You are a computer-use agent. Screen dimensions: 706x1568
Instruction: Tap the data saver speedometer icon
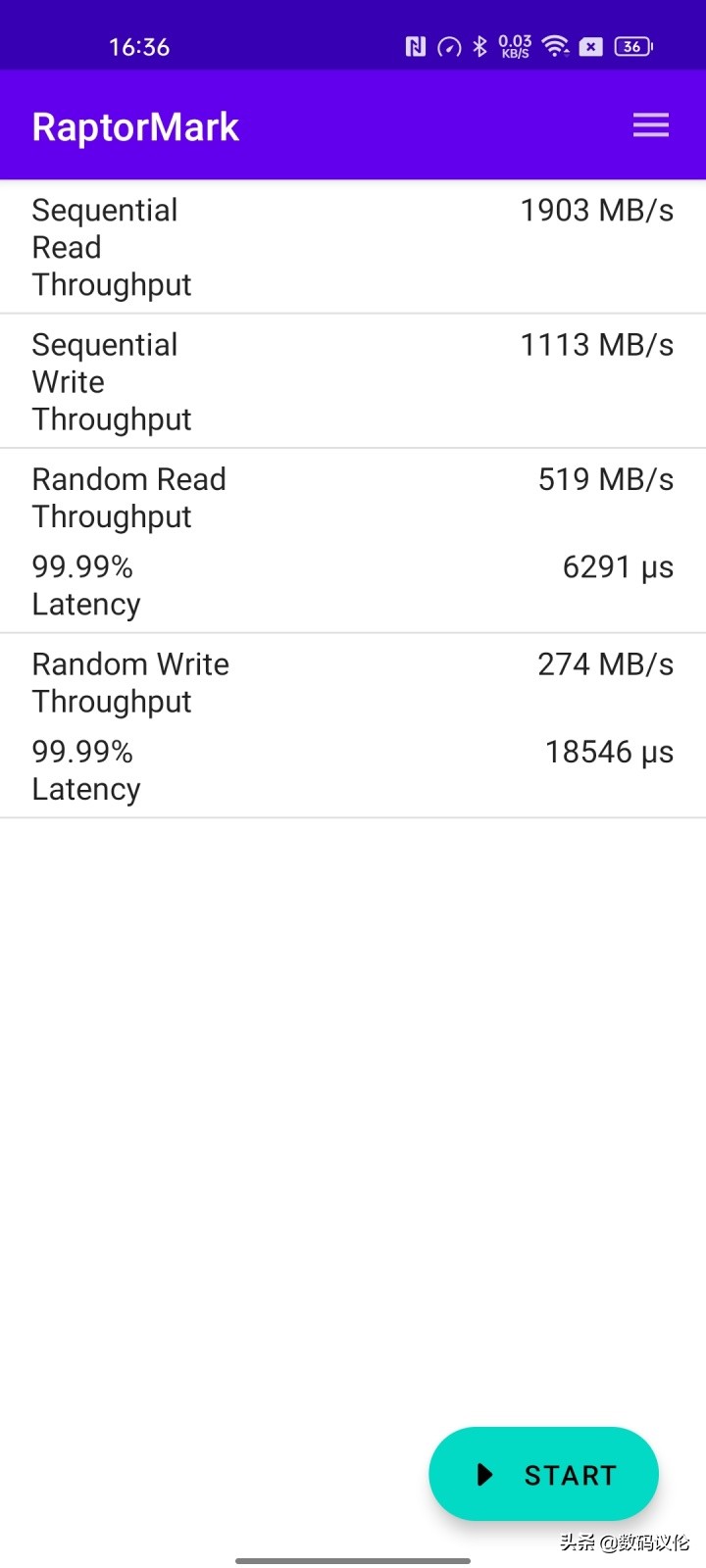(447, 45)
